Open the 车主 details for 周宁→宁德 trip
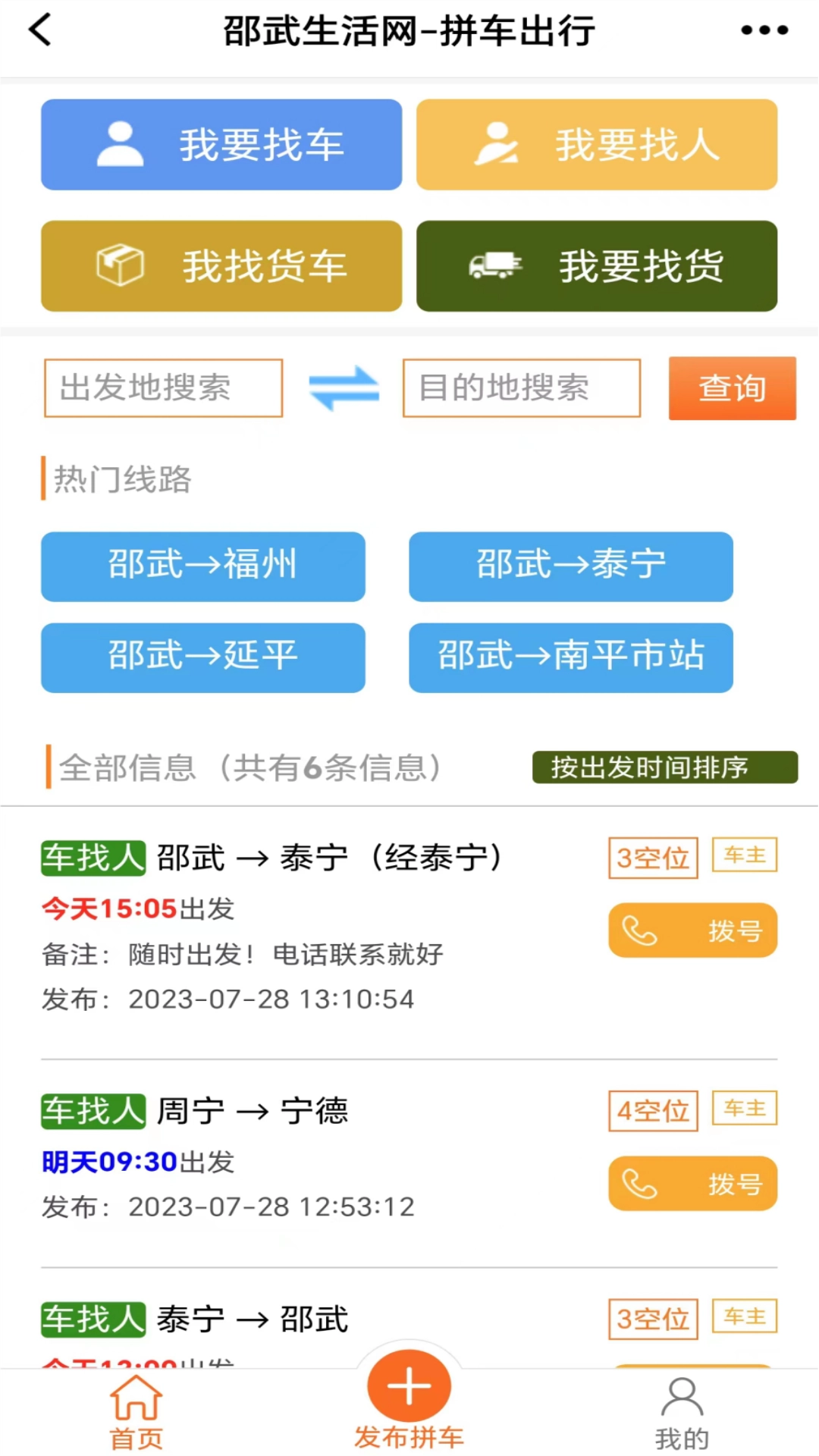Image resolution: width=819 pixels, height=1456 pixels. click(743, 1108)
